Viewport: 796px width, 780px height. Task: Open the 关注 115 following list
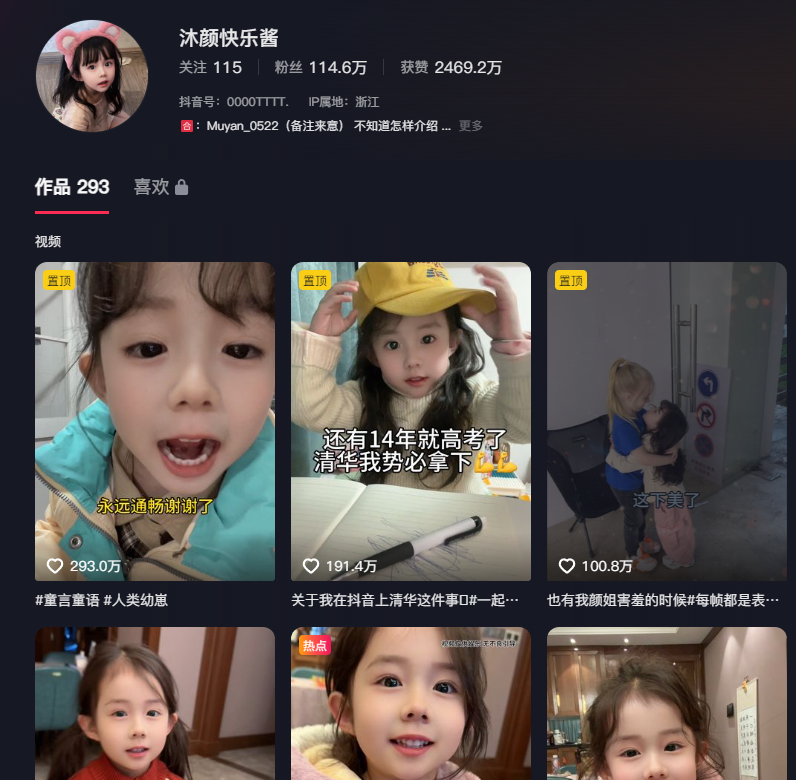211,68
